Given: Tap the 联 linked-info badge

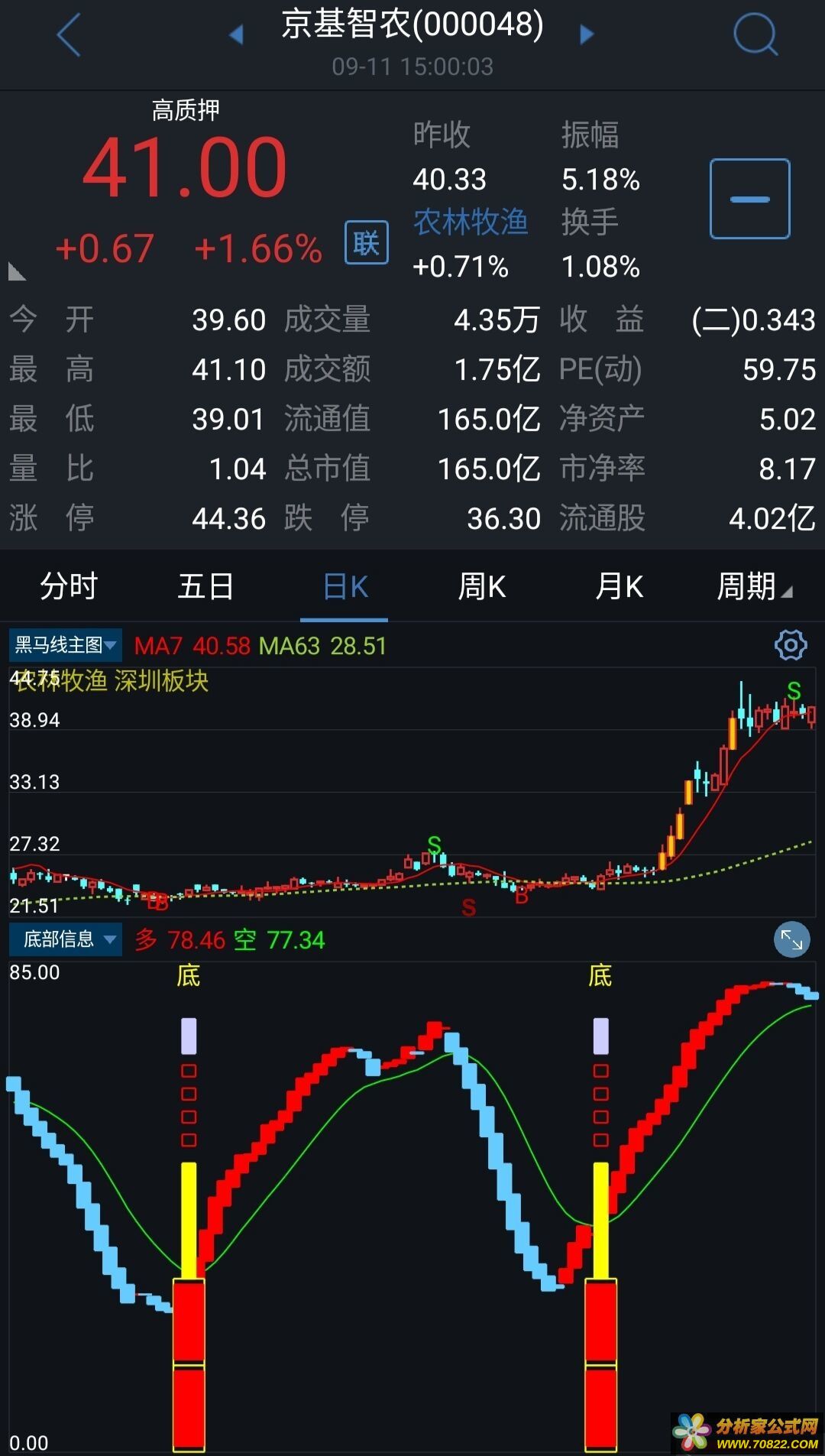Looking at the screenshot, I should coord(366,243).
